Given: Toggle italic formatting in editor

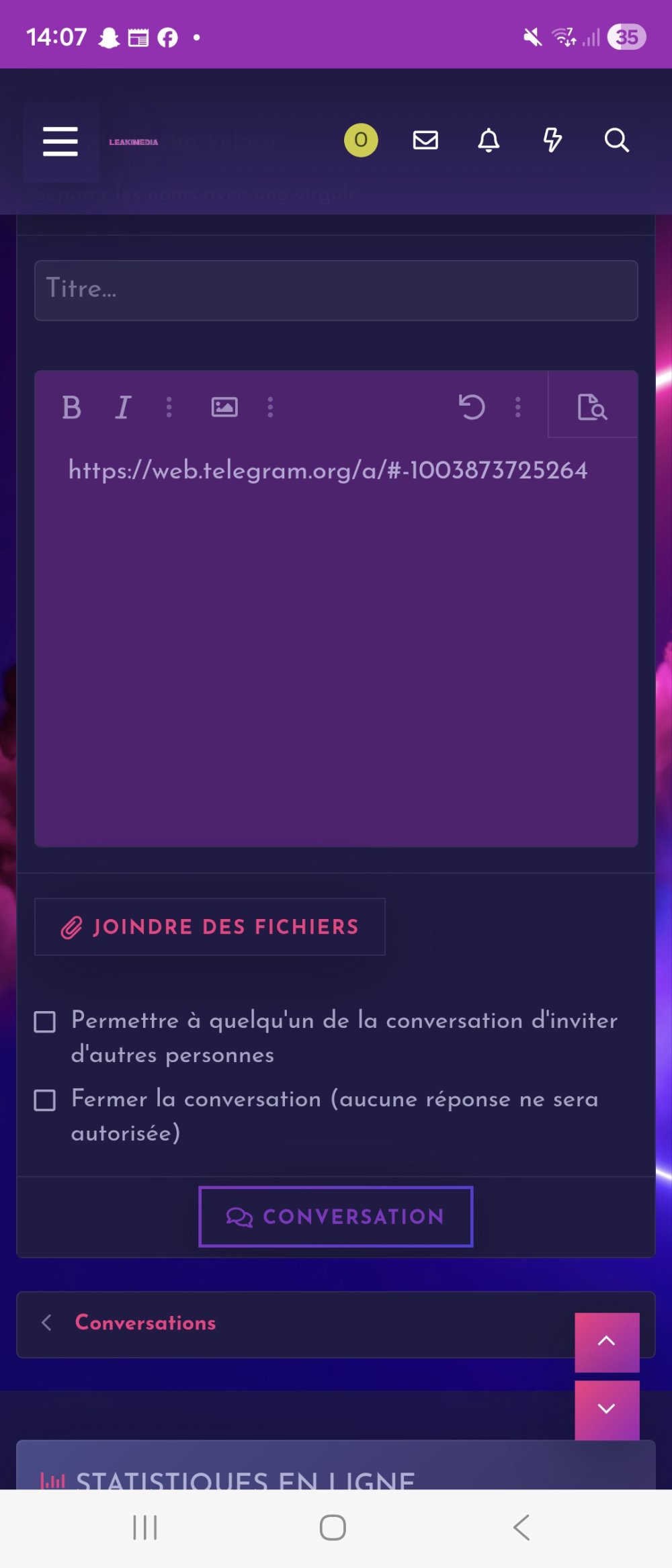Looking at the screenshot, I should pyautogui.click(x=123, y=407).
